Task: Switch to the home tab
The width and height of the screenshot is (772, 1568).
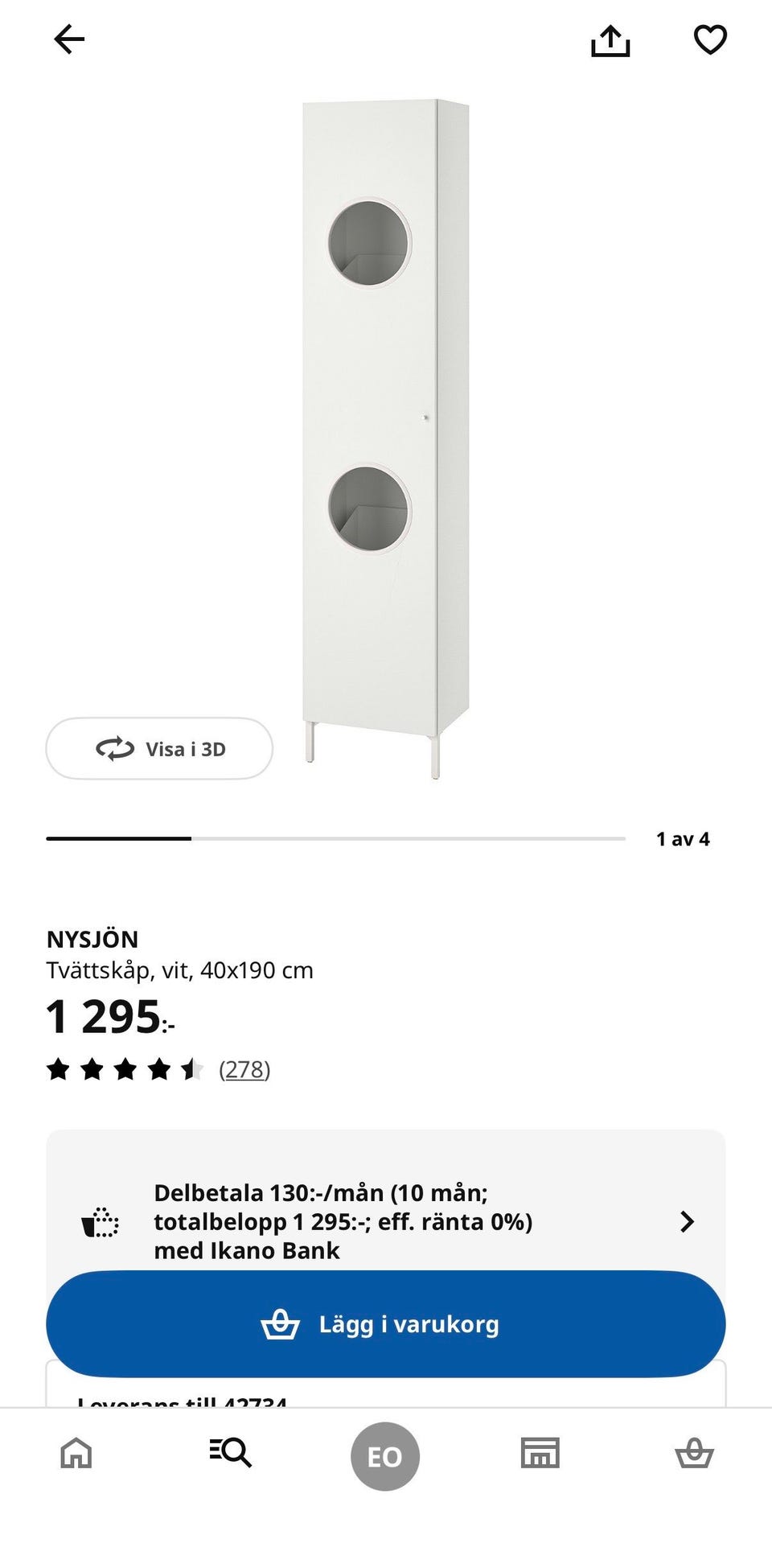Action: (76, 1454)
